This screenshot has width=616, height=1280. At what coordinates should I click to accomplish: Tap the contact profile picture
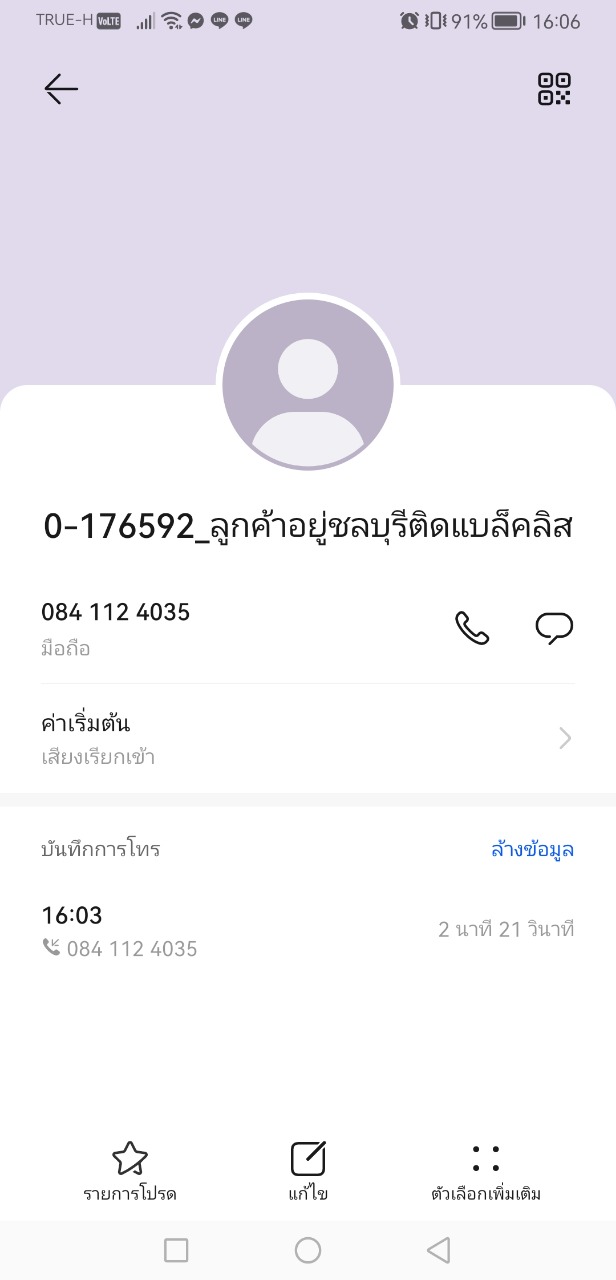pyautogui.click(x=308, y=384)
